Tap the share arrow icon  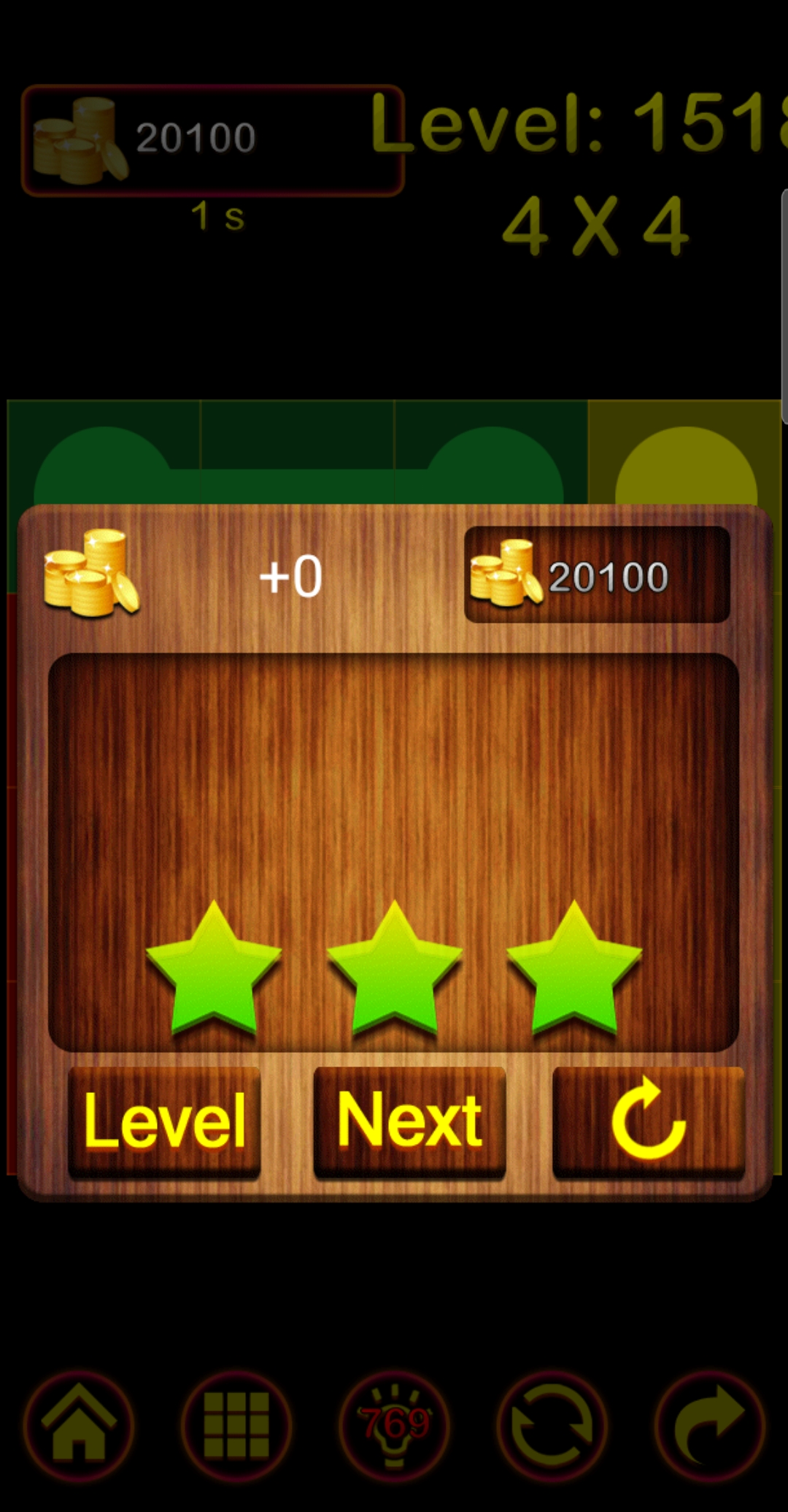[x=709, y=1425]
